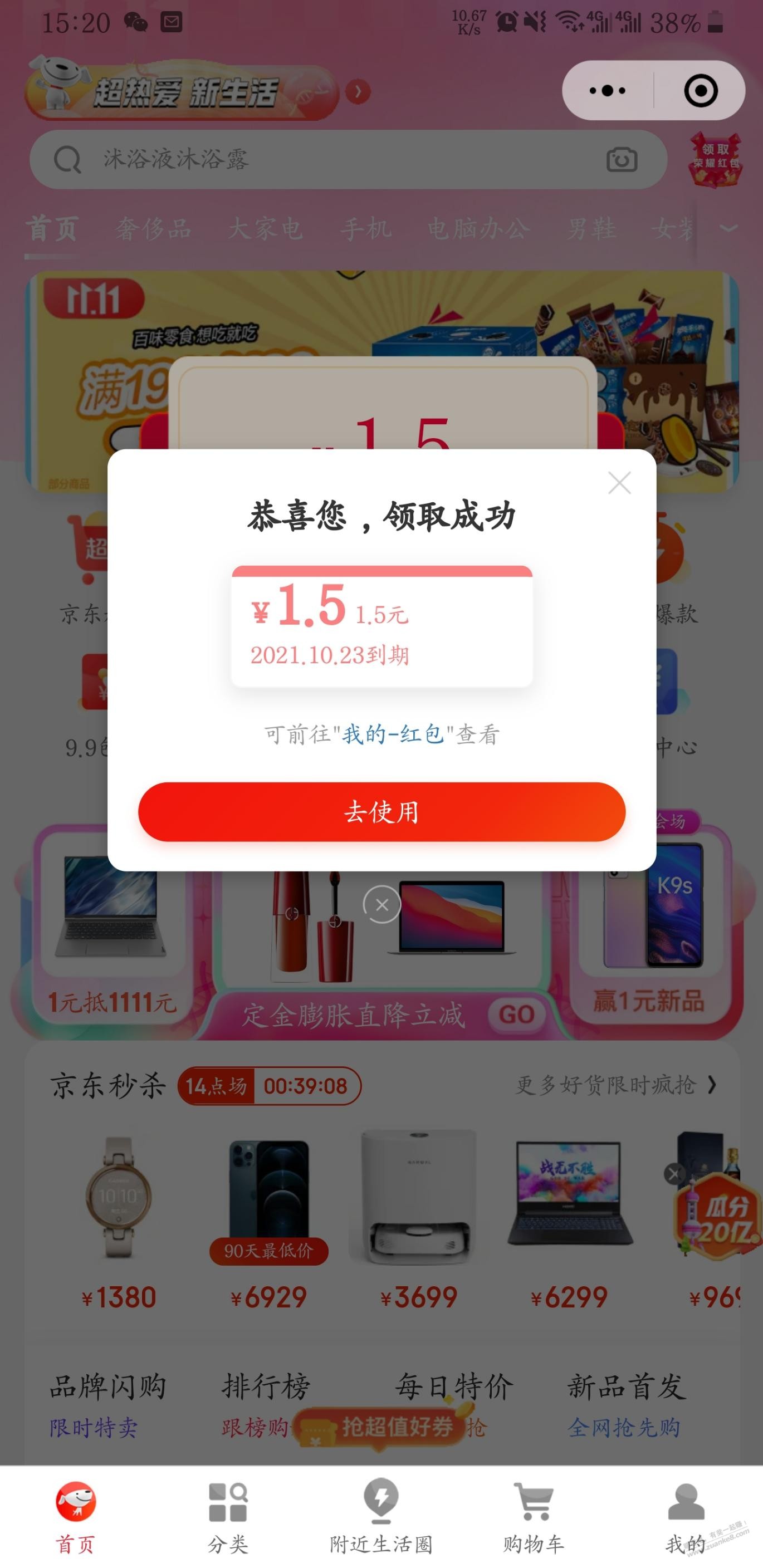This screenshot has width=763, height=1568.
Task: Open the 领取荣耀红包 icon
Action: (x=716, y=159)
